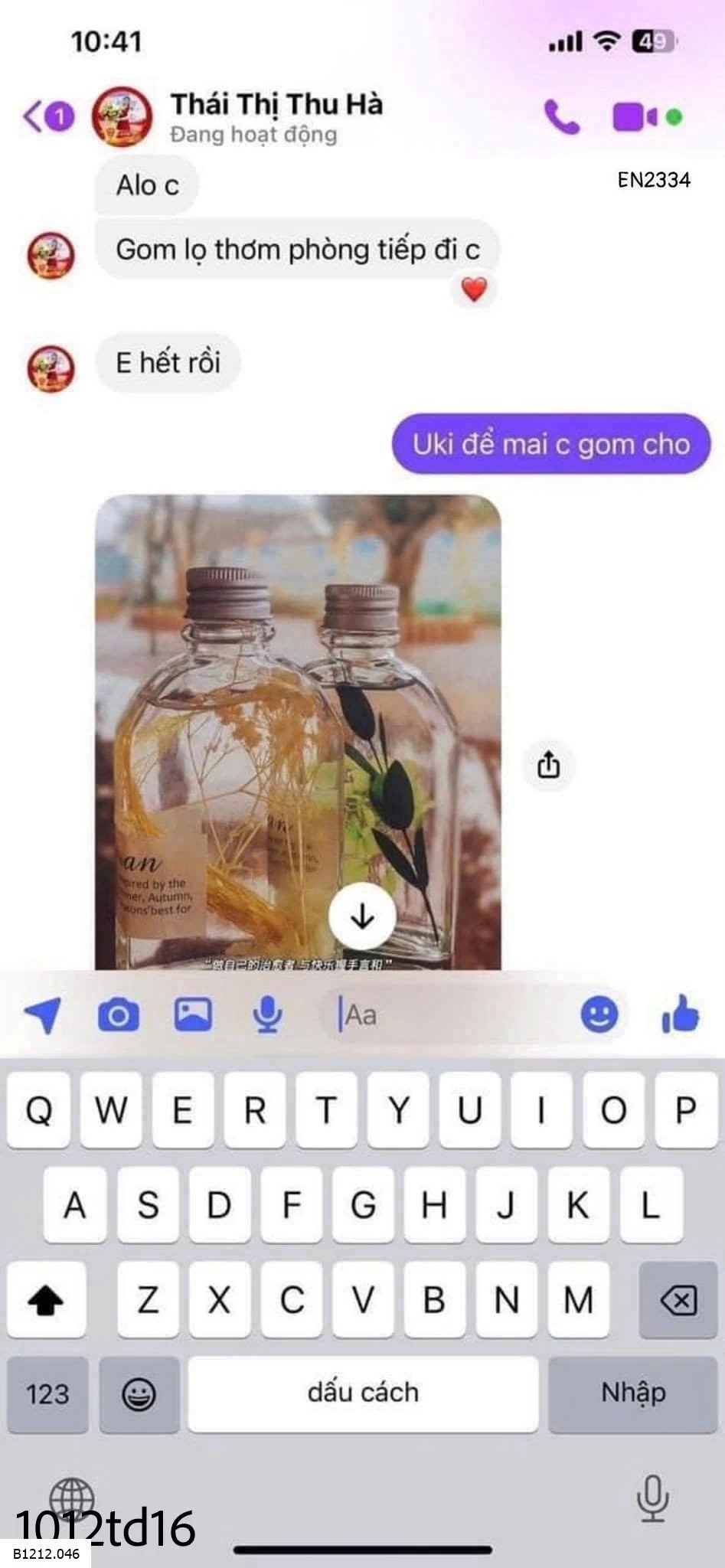
Task: Jump to the latest messages with down arrow
Action: coord(362,916)
